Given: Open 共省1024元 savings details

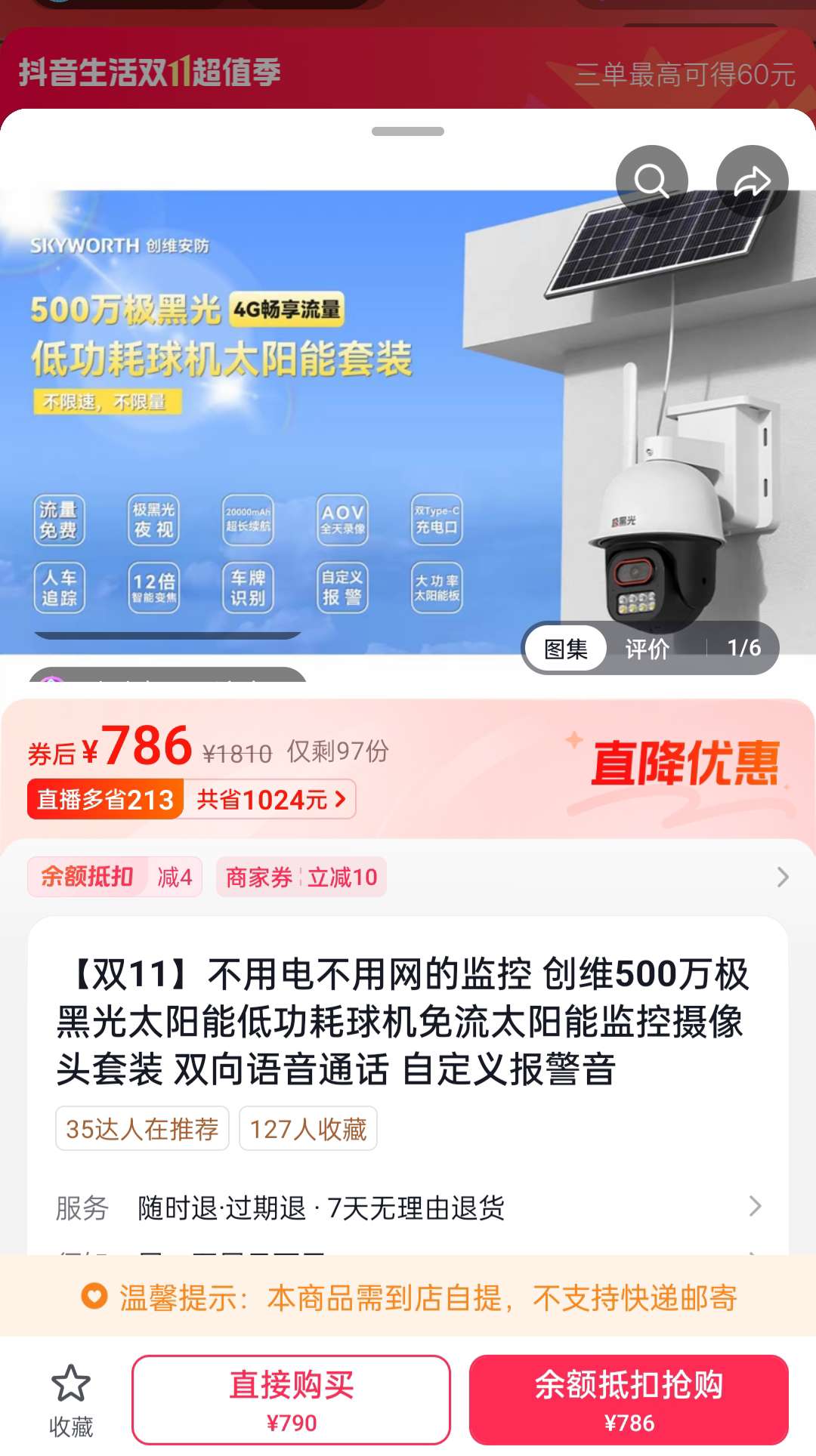Looking at the screenshot, I should click(x=270, y=800).
